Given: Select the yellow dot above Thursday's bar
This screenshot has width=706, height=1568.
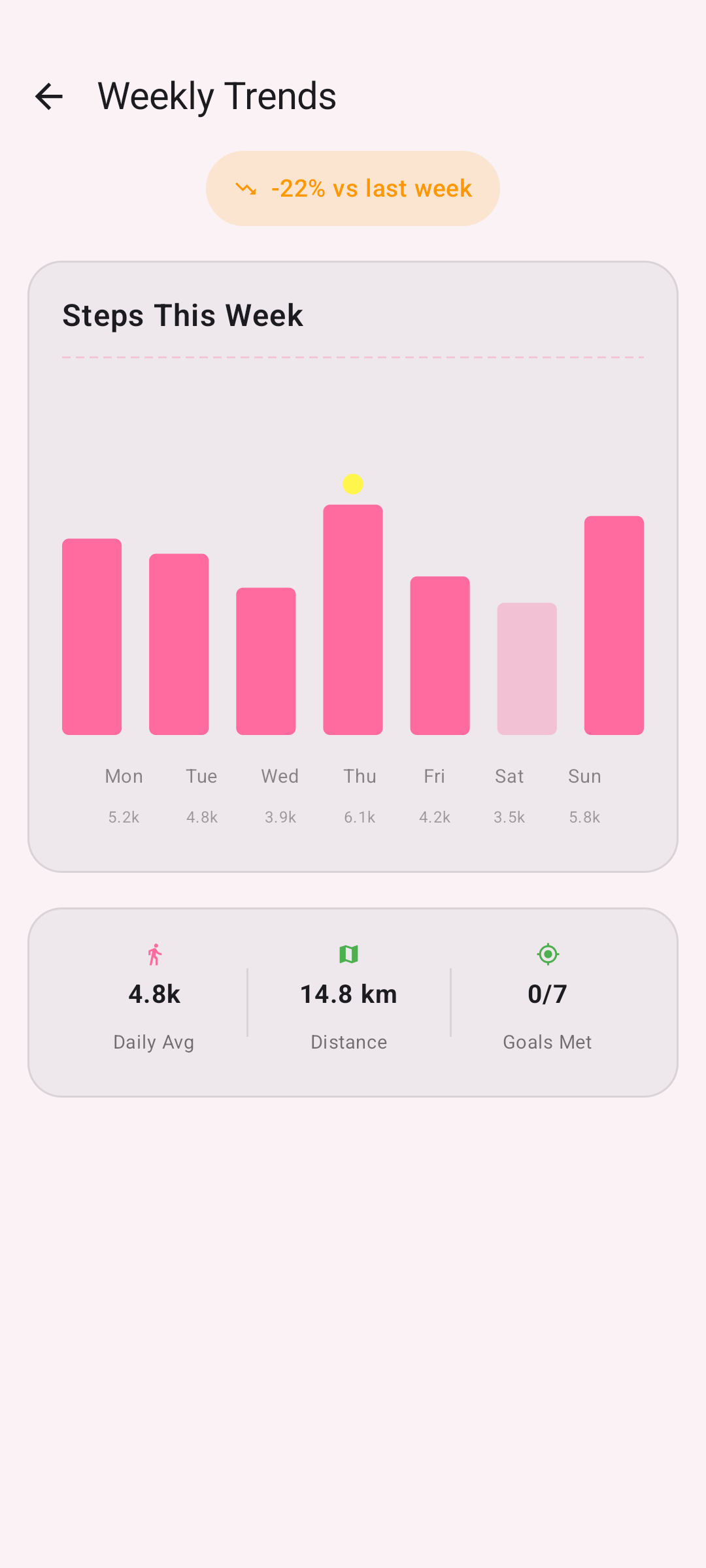Looking at the screenshot, I should coord(353,484).
